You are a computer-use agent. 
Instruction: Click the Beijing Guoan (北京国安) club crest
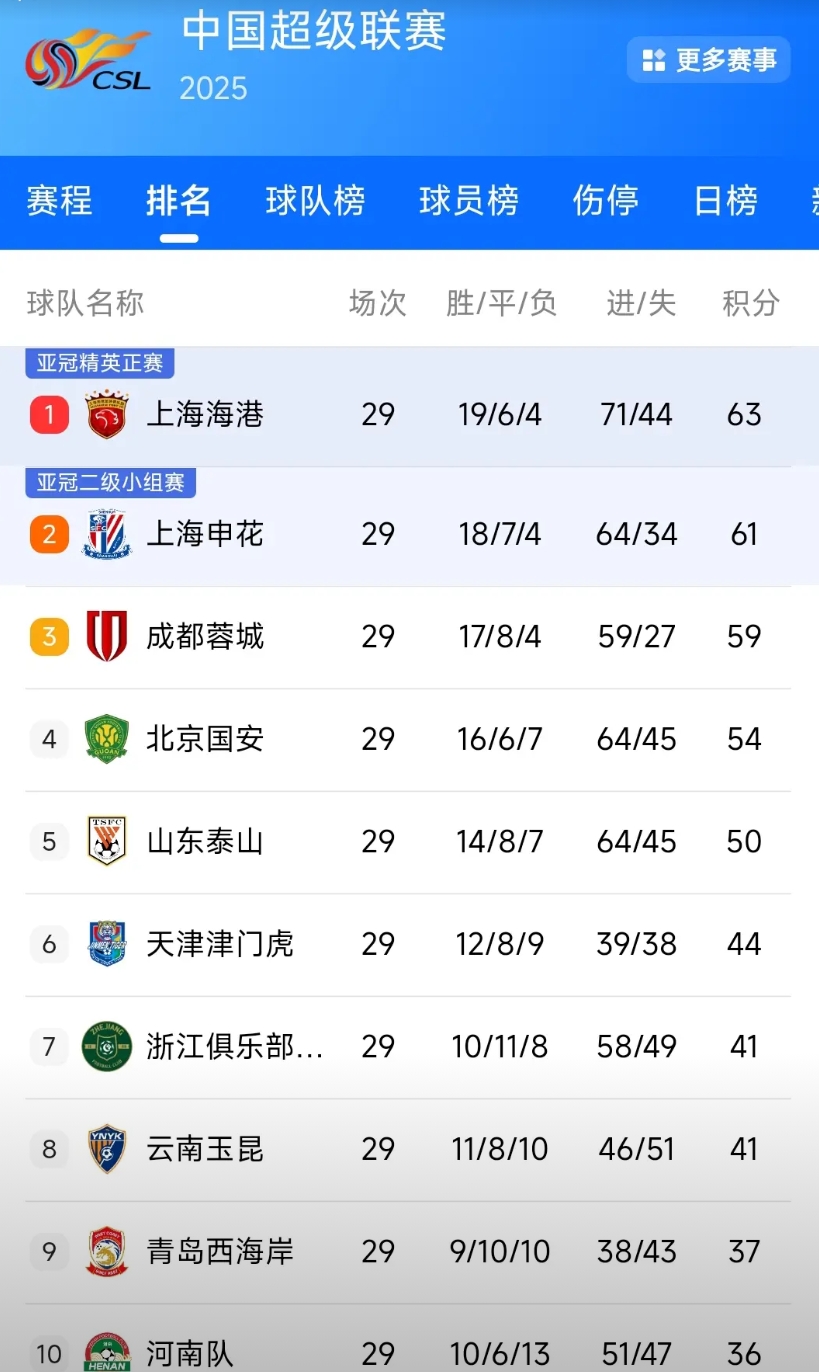point(105,740)
